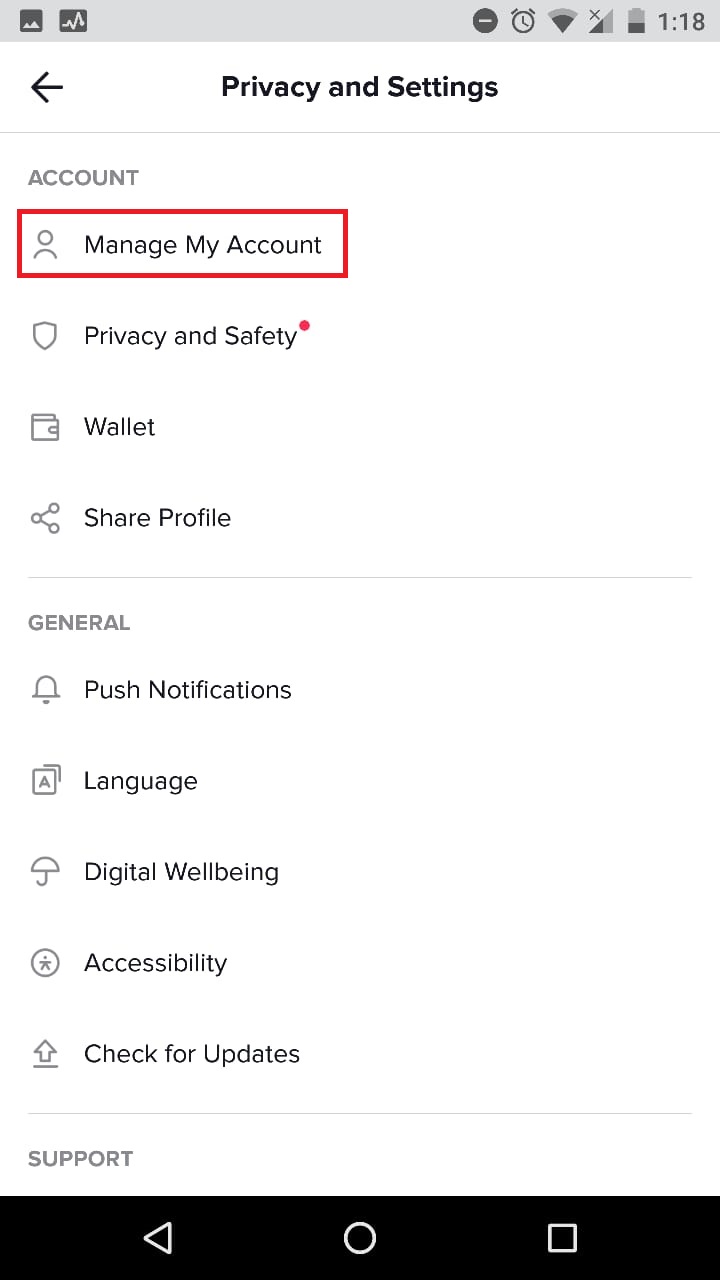Image resolution: width=720 pixels, height=1280 pixels.
Task: Open Accessibility options
Action: pos(360,963)
